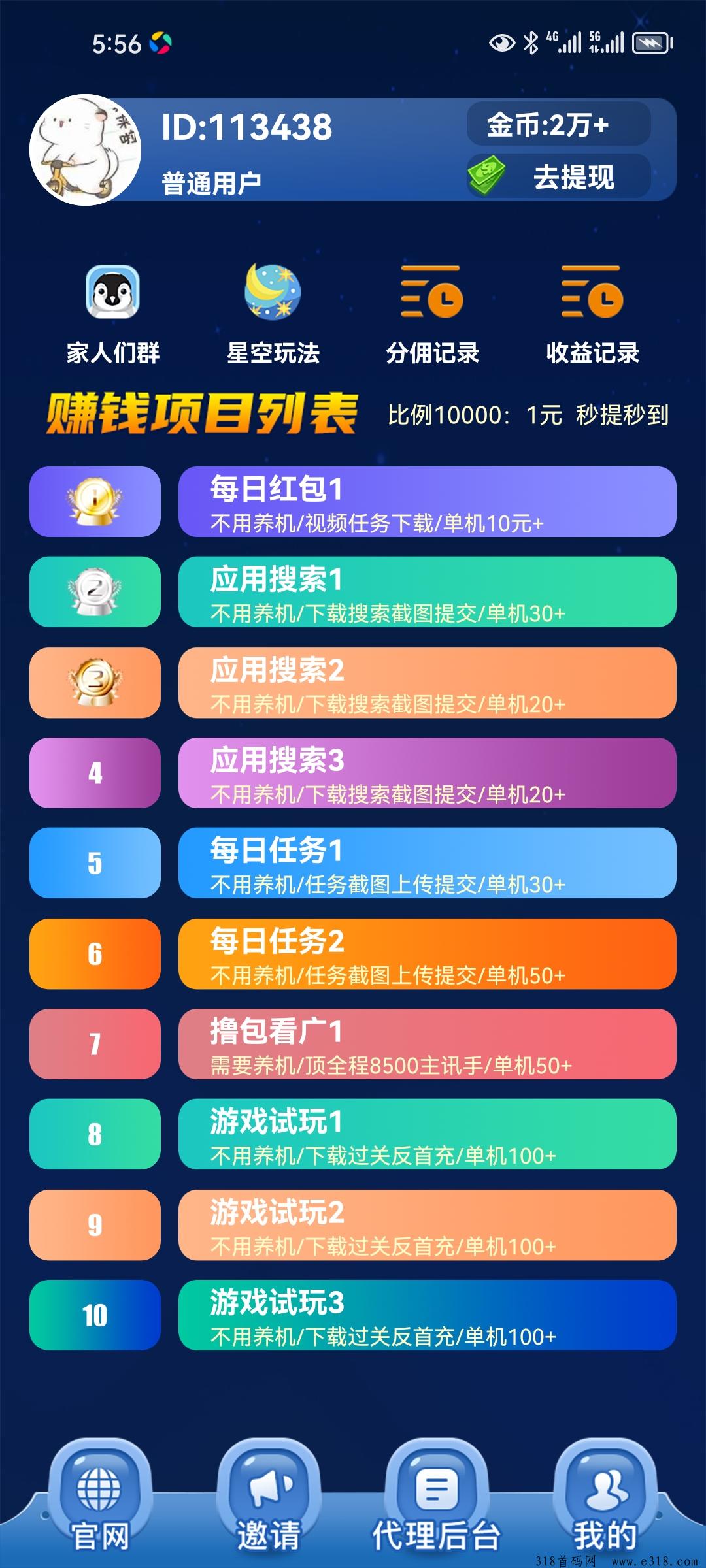This screenshot has width=706, height=1568.
Task: Tap 去提现 to withdraw earnings
Action: click(559, 176)
